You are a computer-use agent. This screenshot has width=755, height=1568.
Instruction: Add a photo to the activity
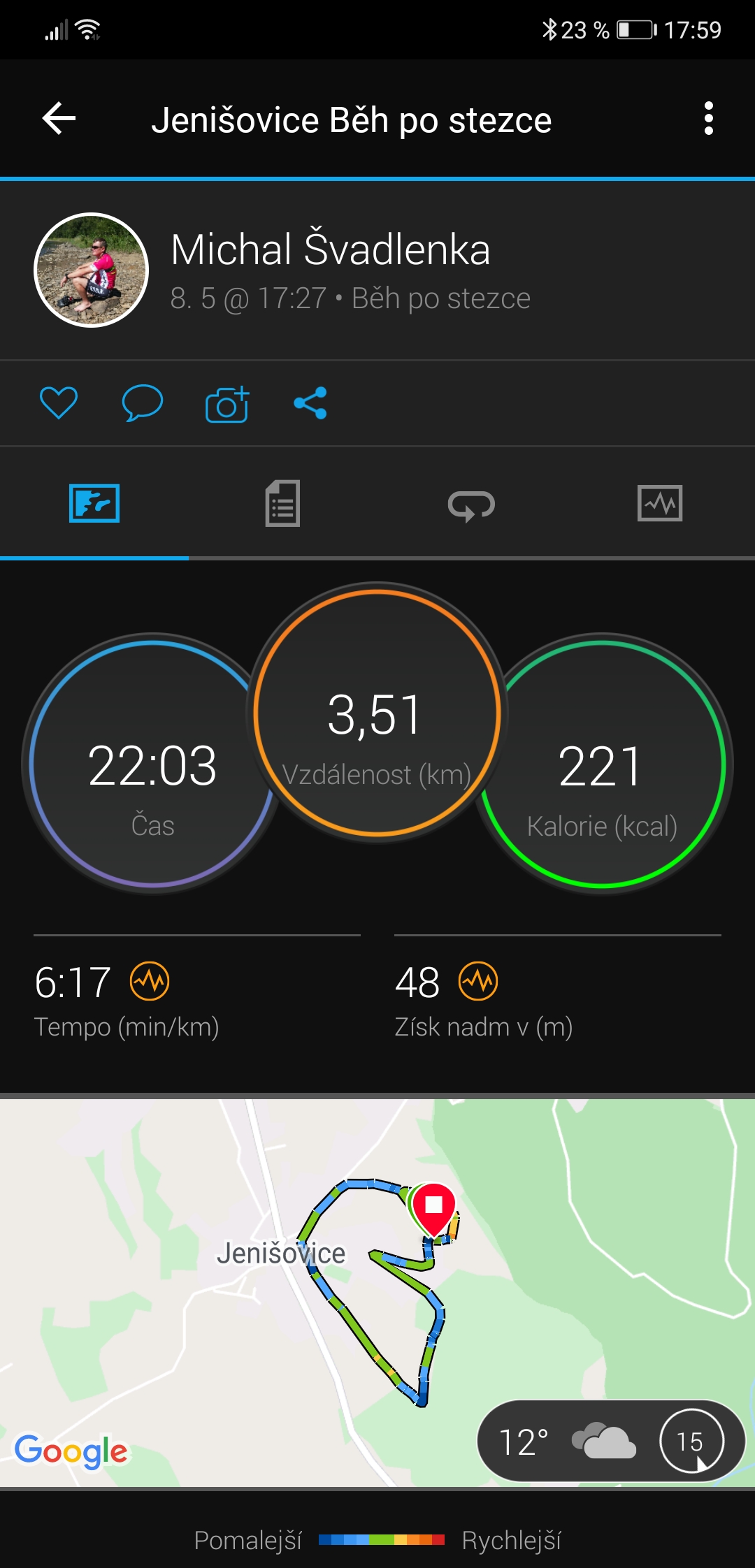point(227,404)
